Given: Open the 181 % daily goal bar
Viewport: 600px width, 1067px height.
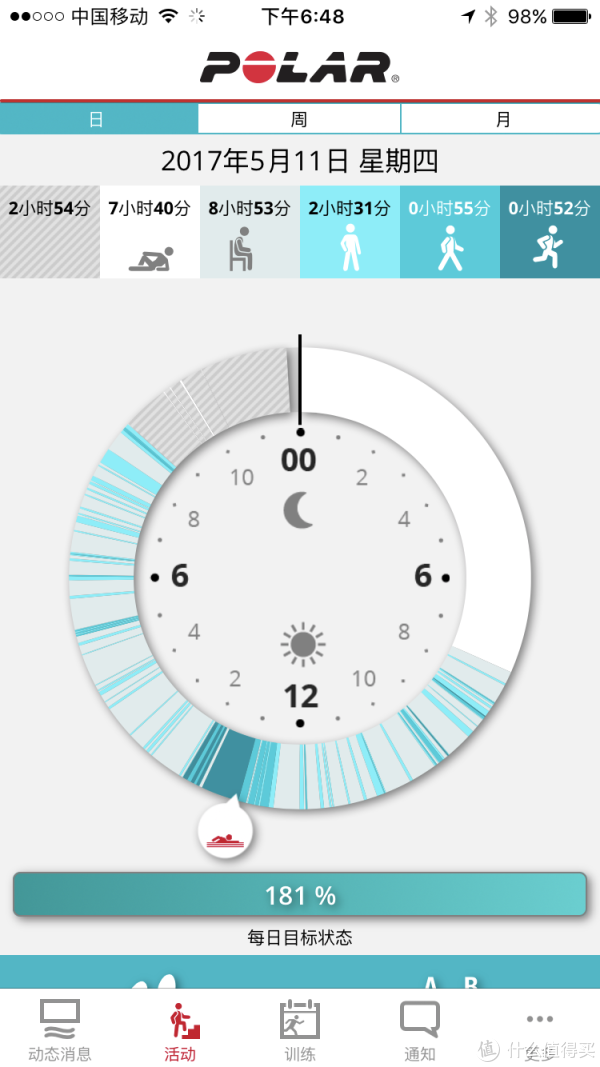Looking at the screenshot, I should [x=299, y=895].
